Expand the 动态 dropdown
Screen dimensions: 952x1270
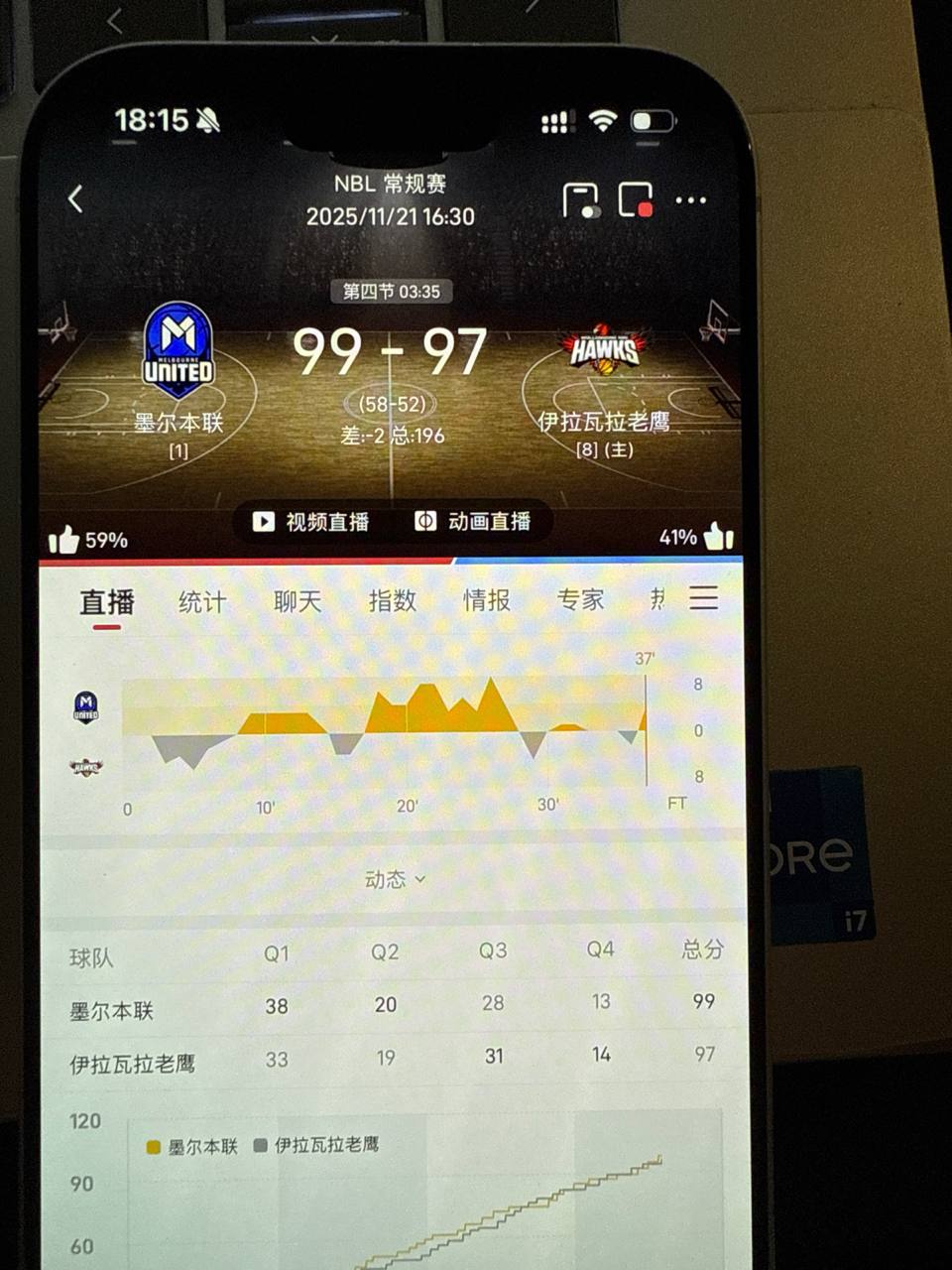pyautogui.click(x=395, y=879)
